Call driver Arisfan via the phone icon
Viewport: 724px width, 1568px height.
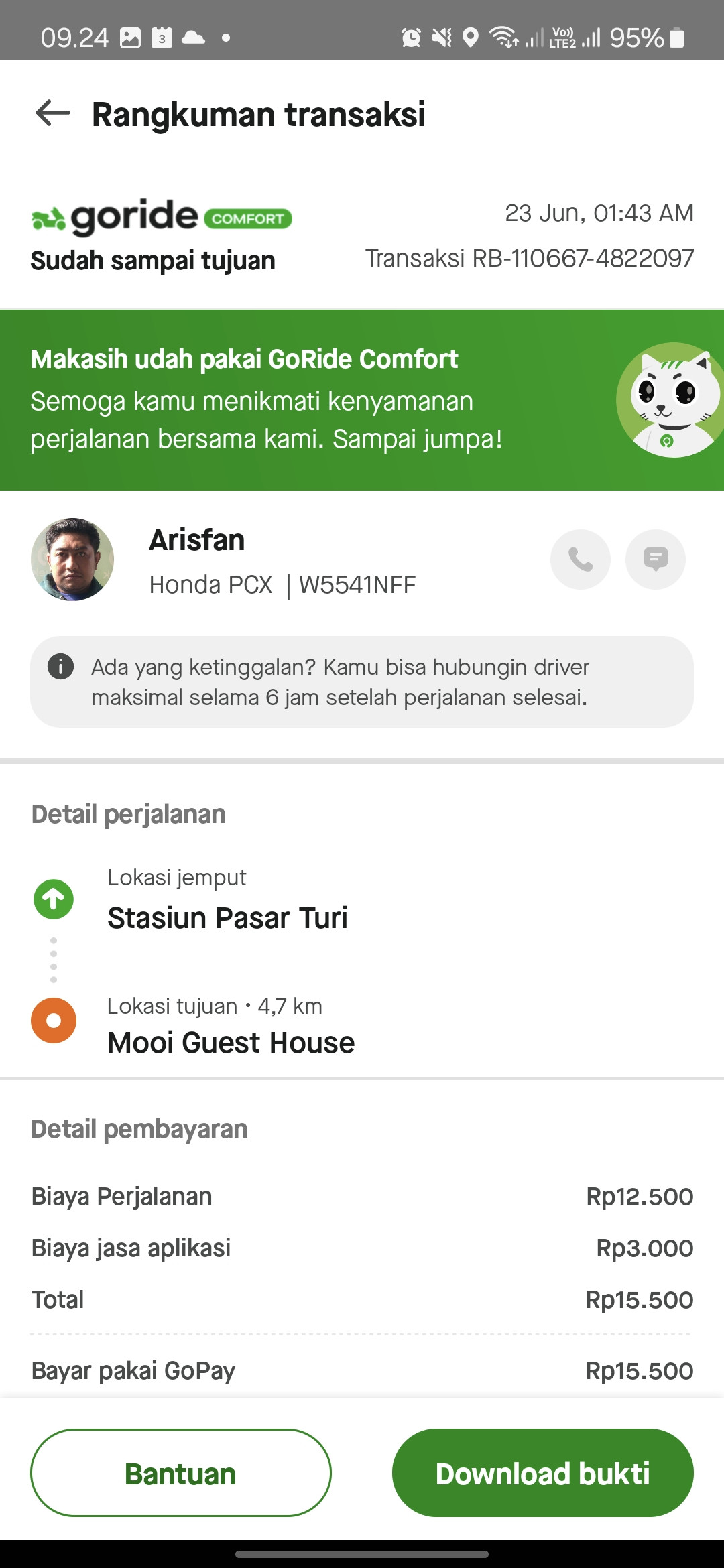tap(581, 560)
